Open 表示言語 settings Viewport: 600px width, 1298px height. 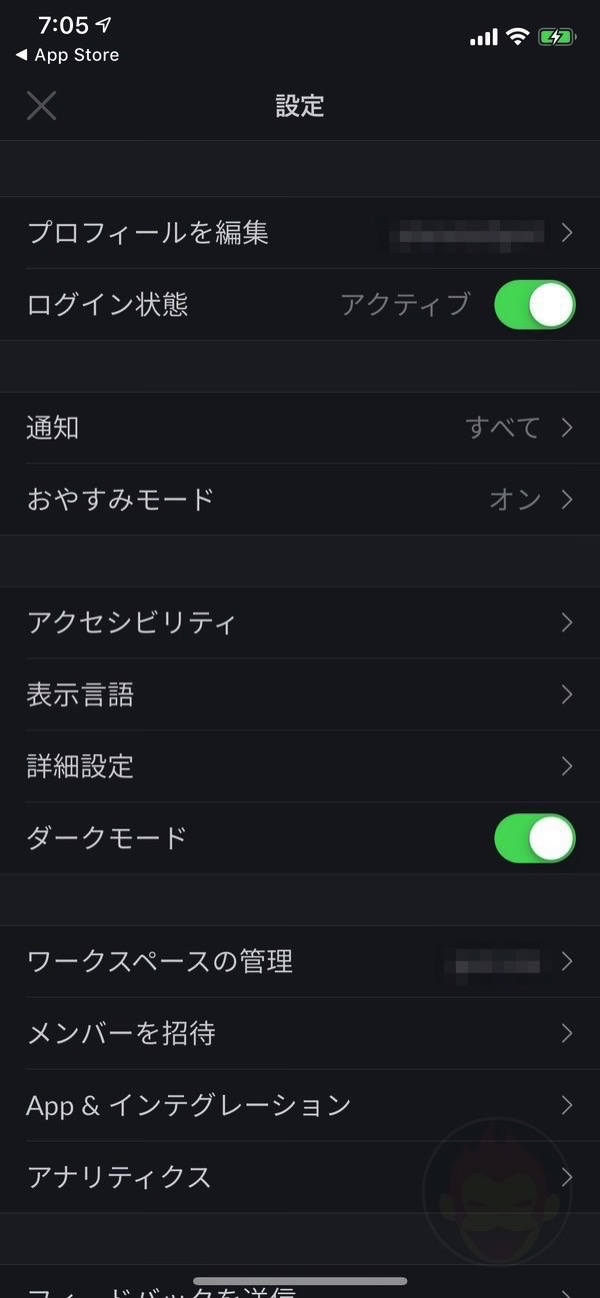[300, 695]
